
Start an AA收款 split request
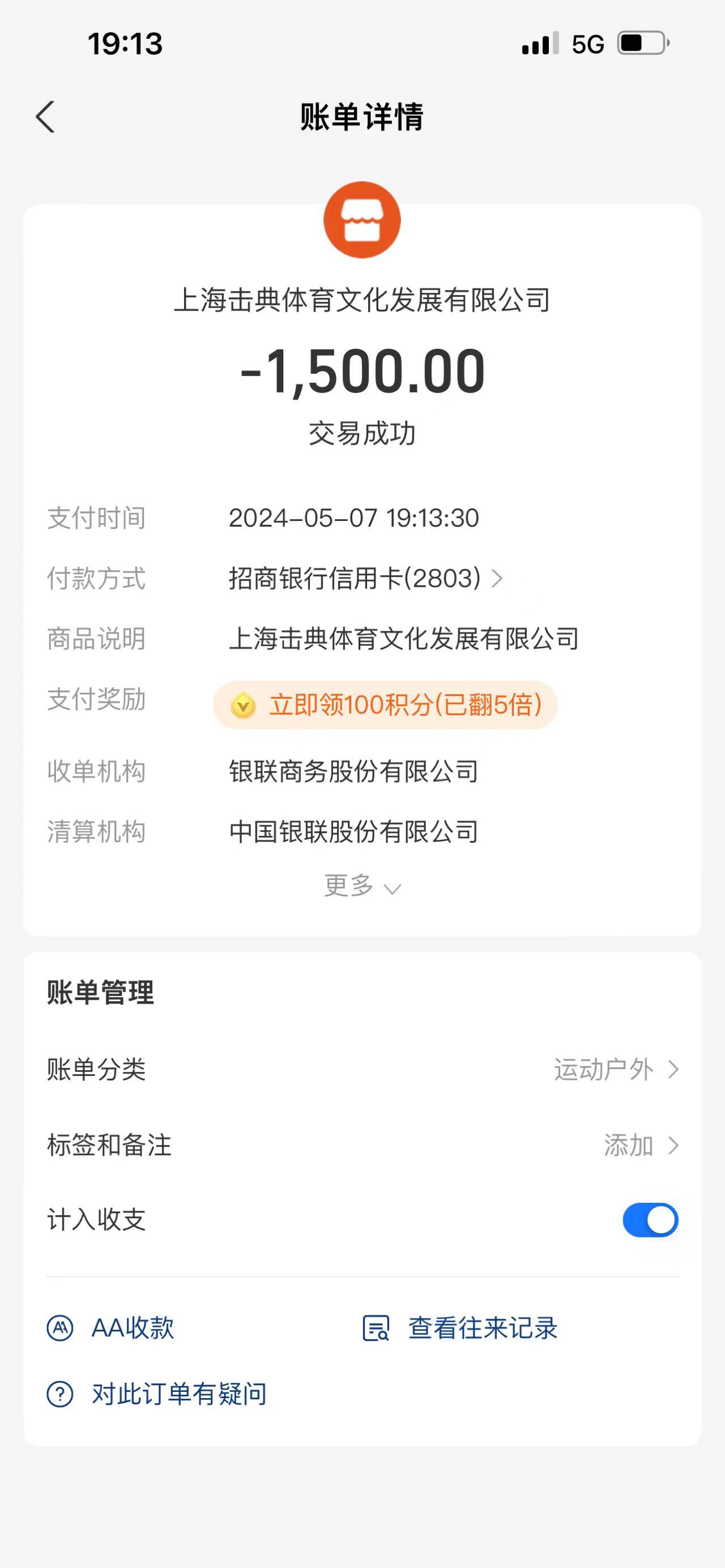pyautogui.click(x=111, y=1328)
